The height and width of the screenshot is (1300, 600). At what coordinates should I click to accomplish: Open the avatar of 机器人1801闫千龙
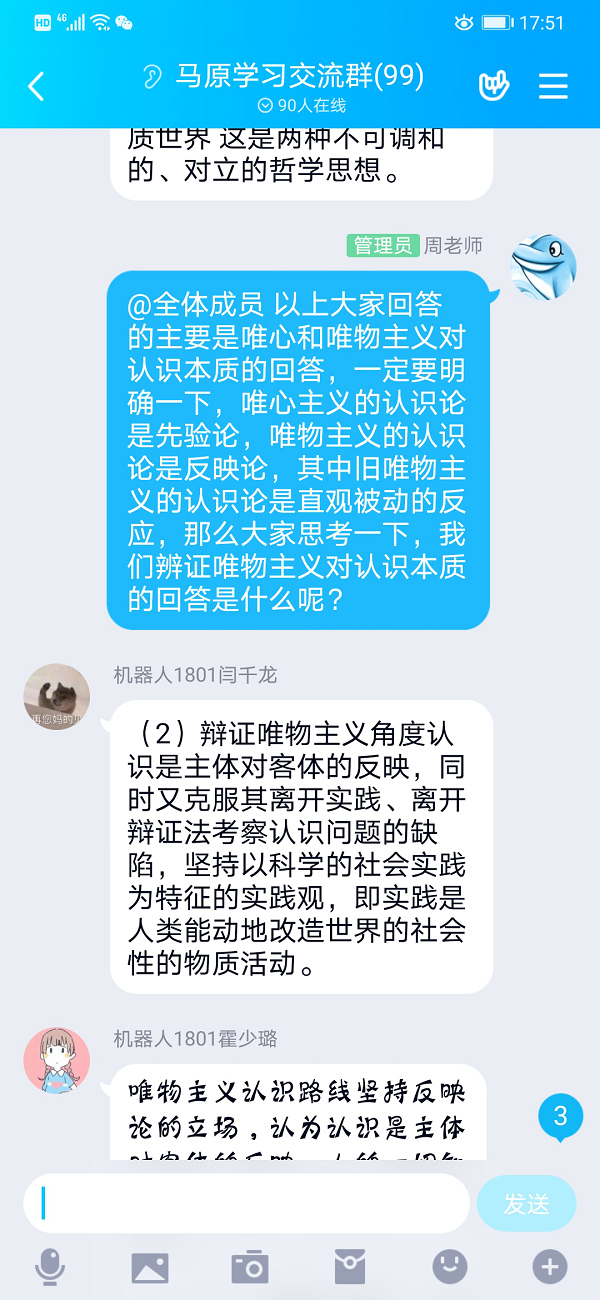click(x=57, y=696)
